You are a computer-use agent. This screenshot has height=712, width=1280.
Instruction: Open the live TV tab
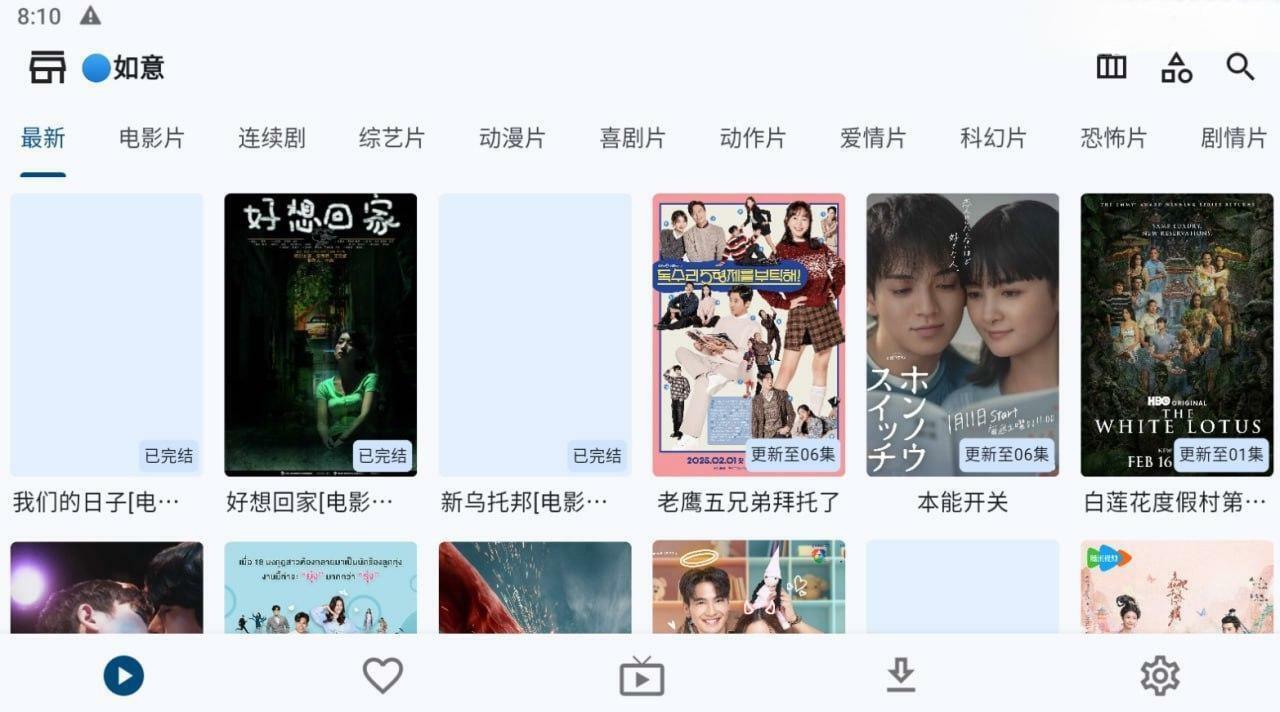point(641,676)
